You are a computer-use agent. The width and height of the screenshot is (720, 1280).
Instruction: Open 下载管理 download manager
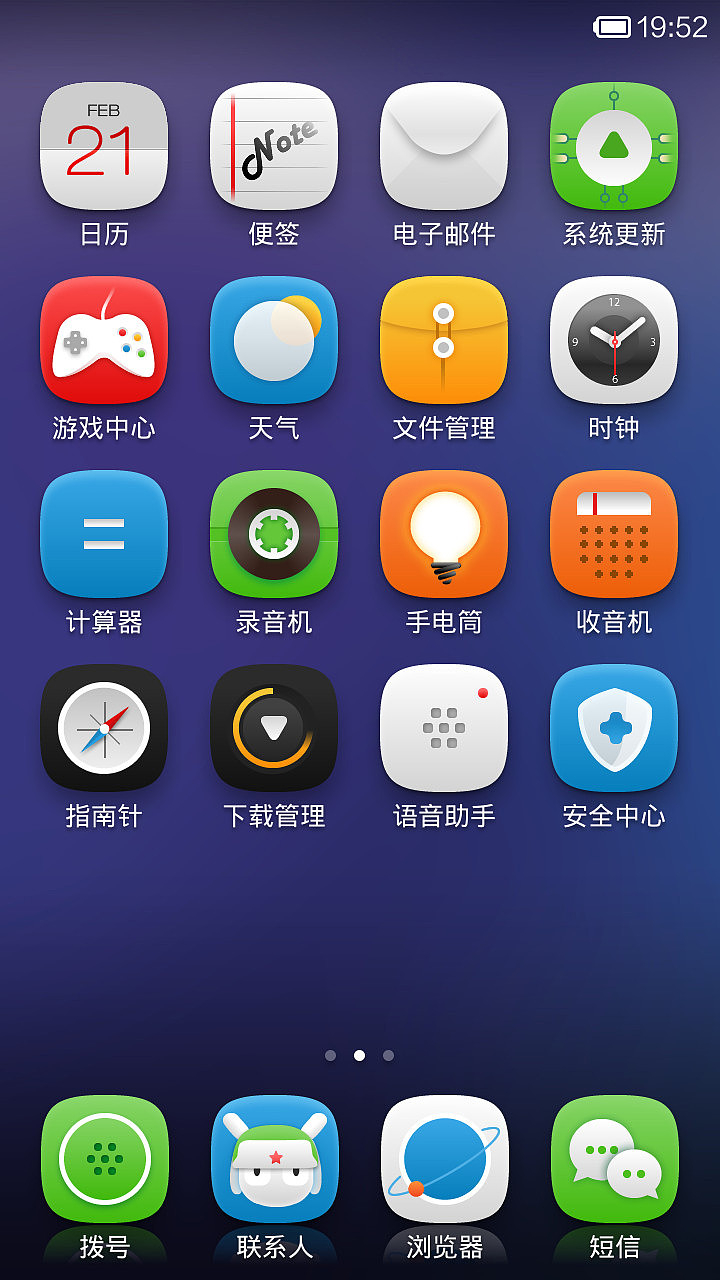tap(274, 730)
